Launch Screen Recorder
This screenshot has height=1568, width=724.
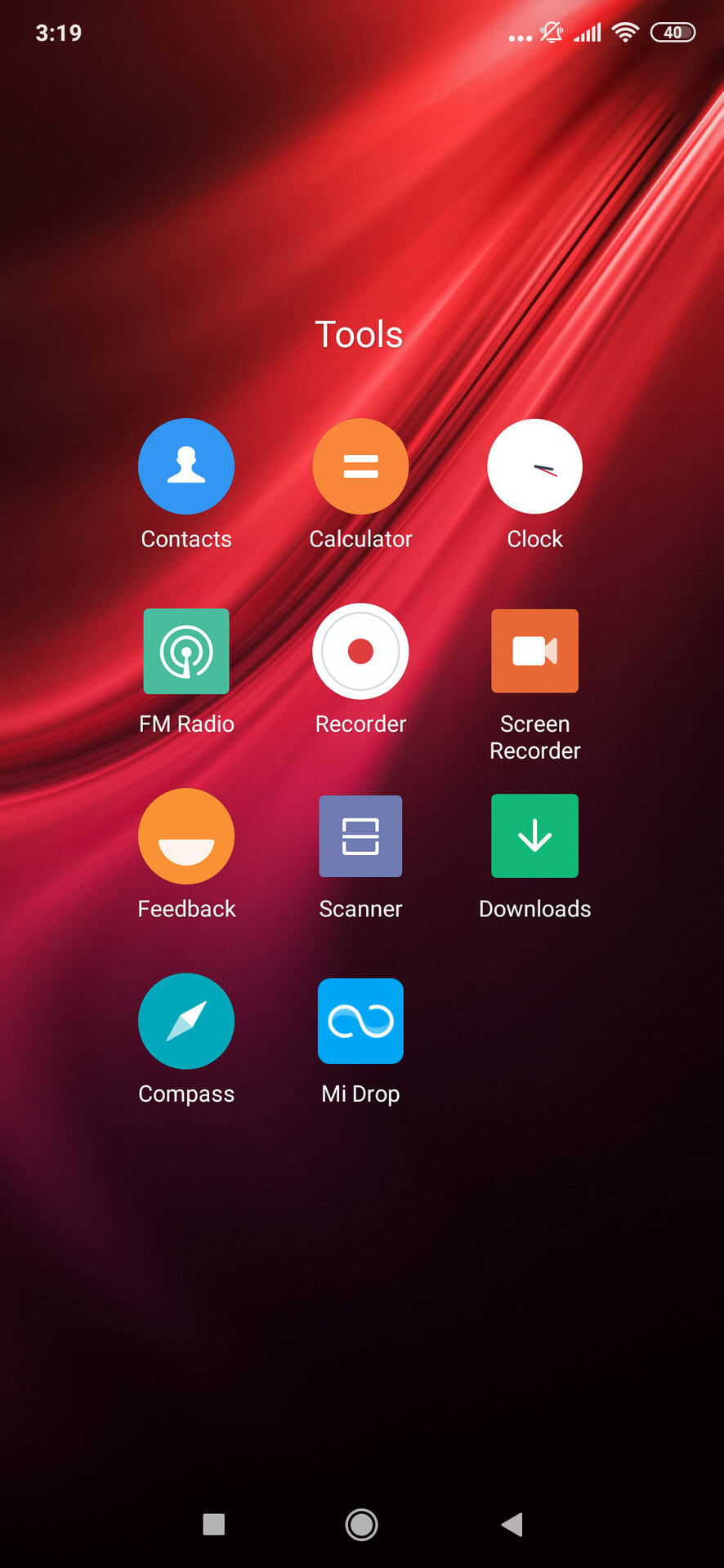[534, 651]
